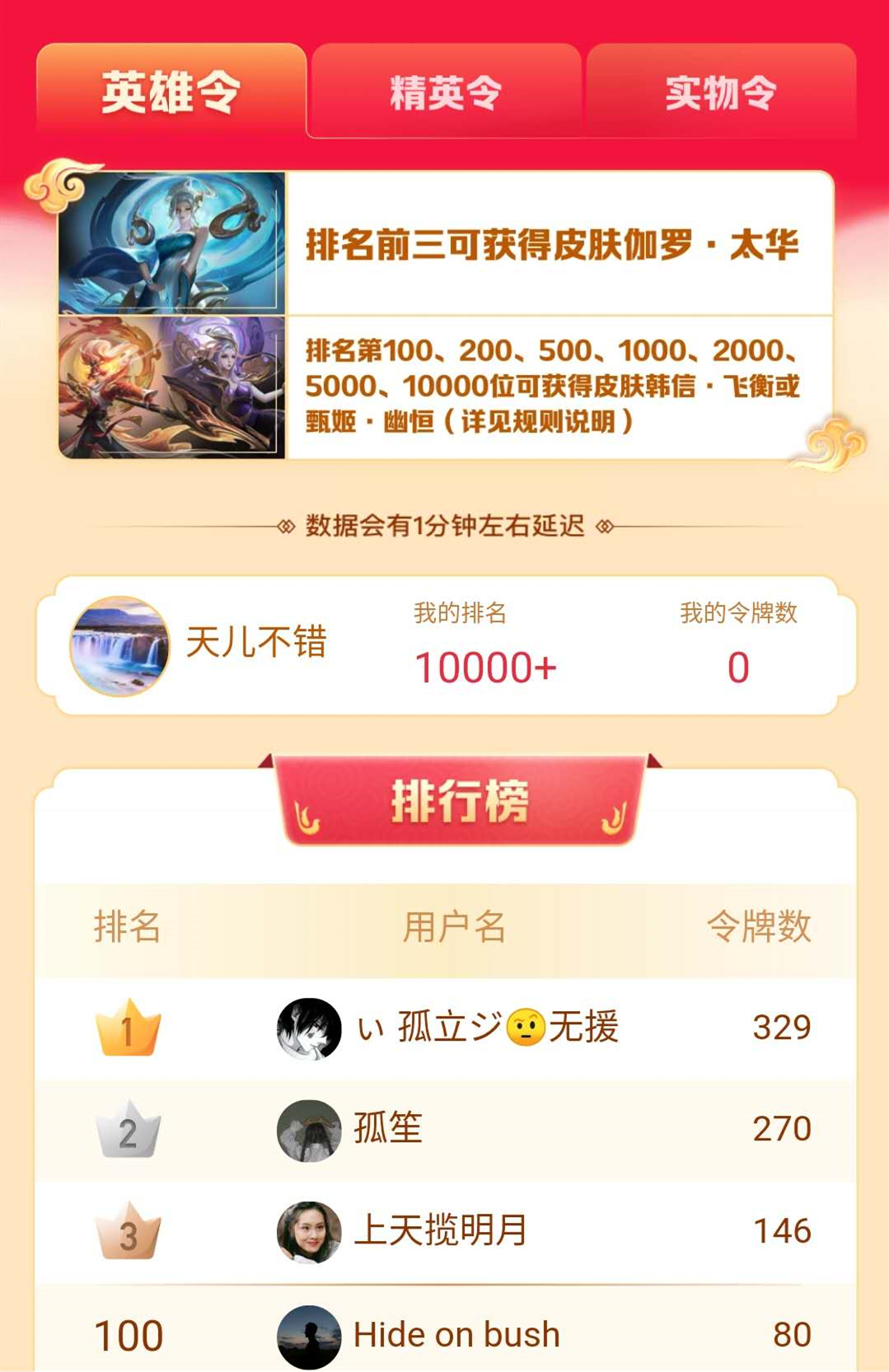The image size is (889, 1372).
Task: Select the 精英令 tab
Action: (446, 91)
